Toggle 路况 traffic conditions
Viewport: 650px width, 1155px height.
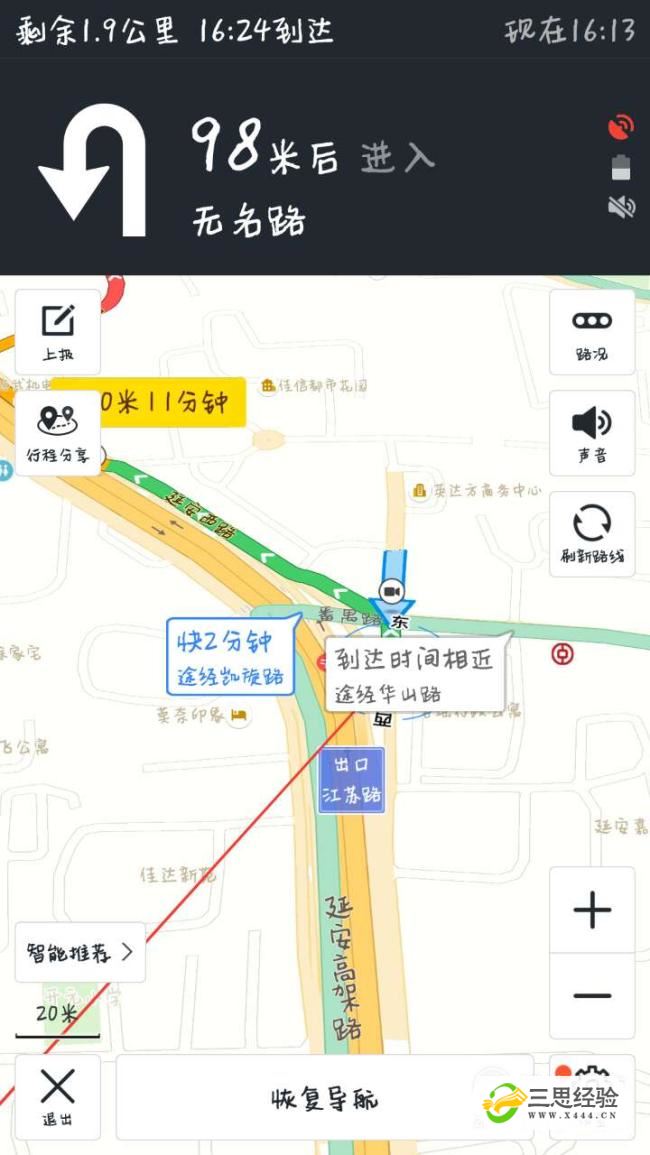pos(592,333)
